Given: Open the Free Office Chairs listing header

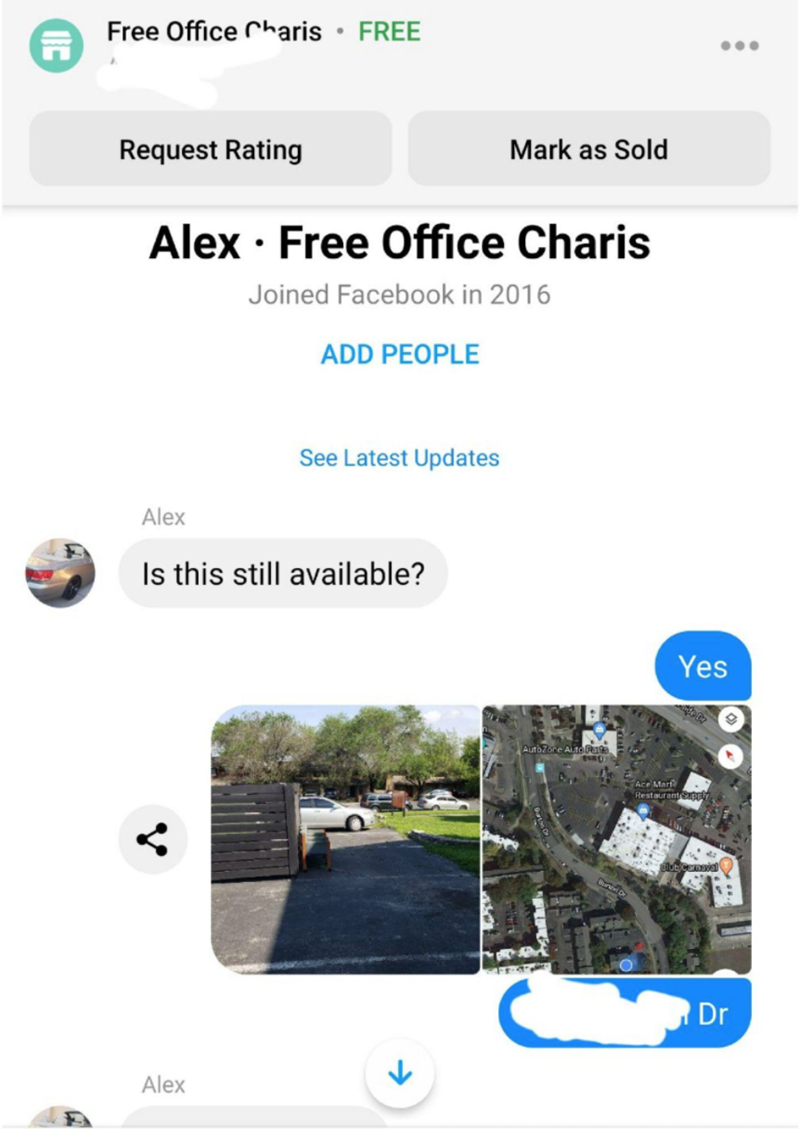Looking at the screenshot, I should tap(214, 32).
